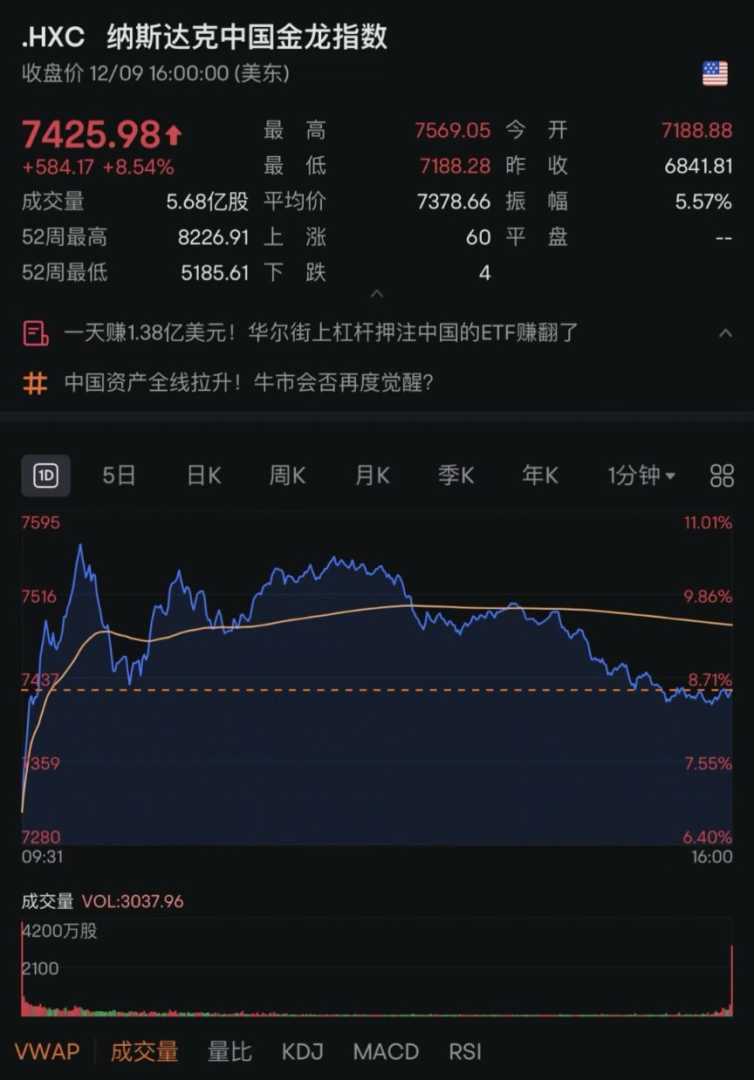Open the 1分钟 interval dropdown
754x1080 pixels.
click(641, 476)
